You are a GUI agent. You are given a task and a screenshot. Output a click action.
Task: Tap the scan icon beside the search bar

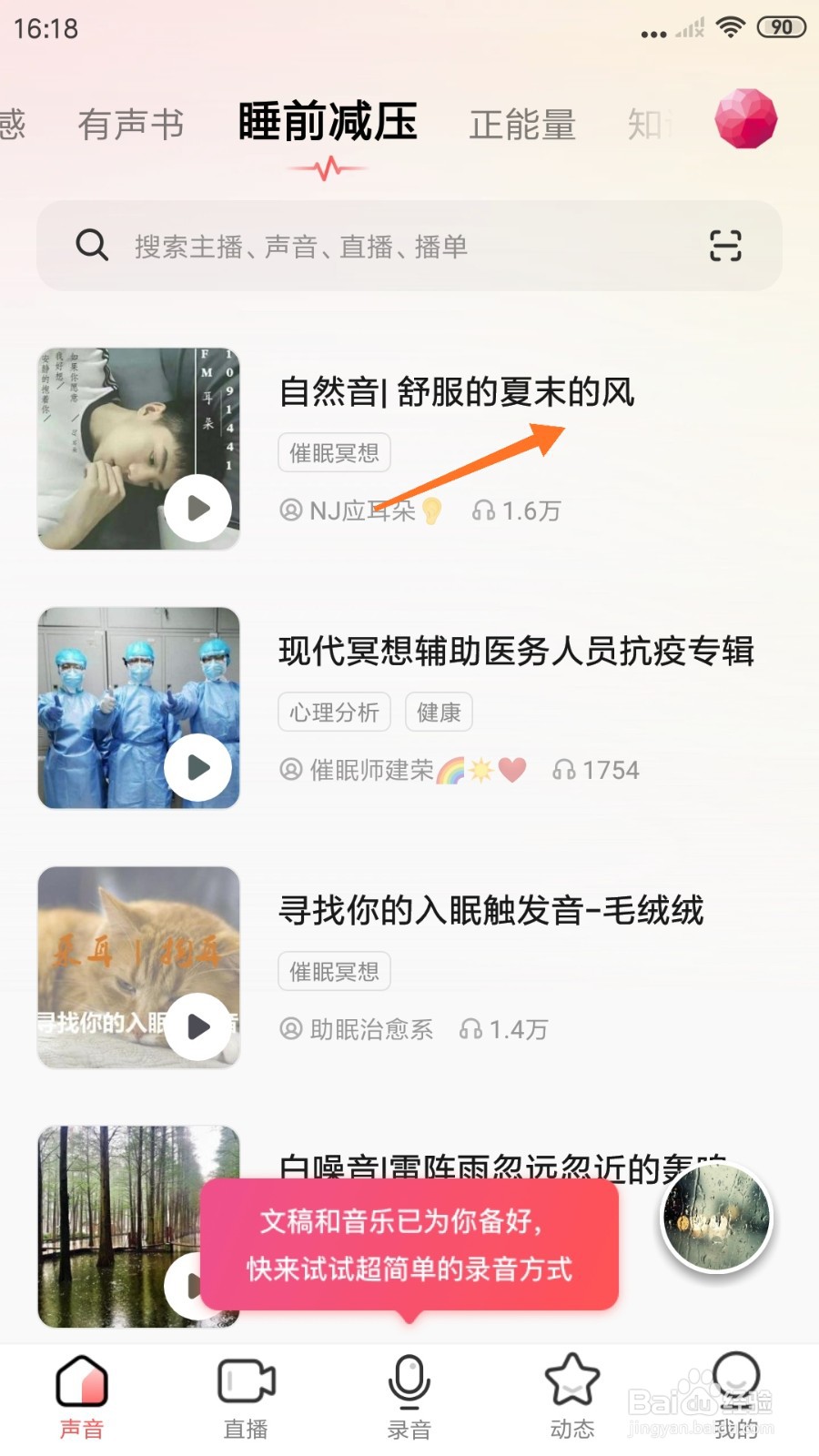click(x=726, y=246)
